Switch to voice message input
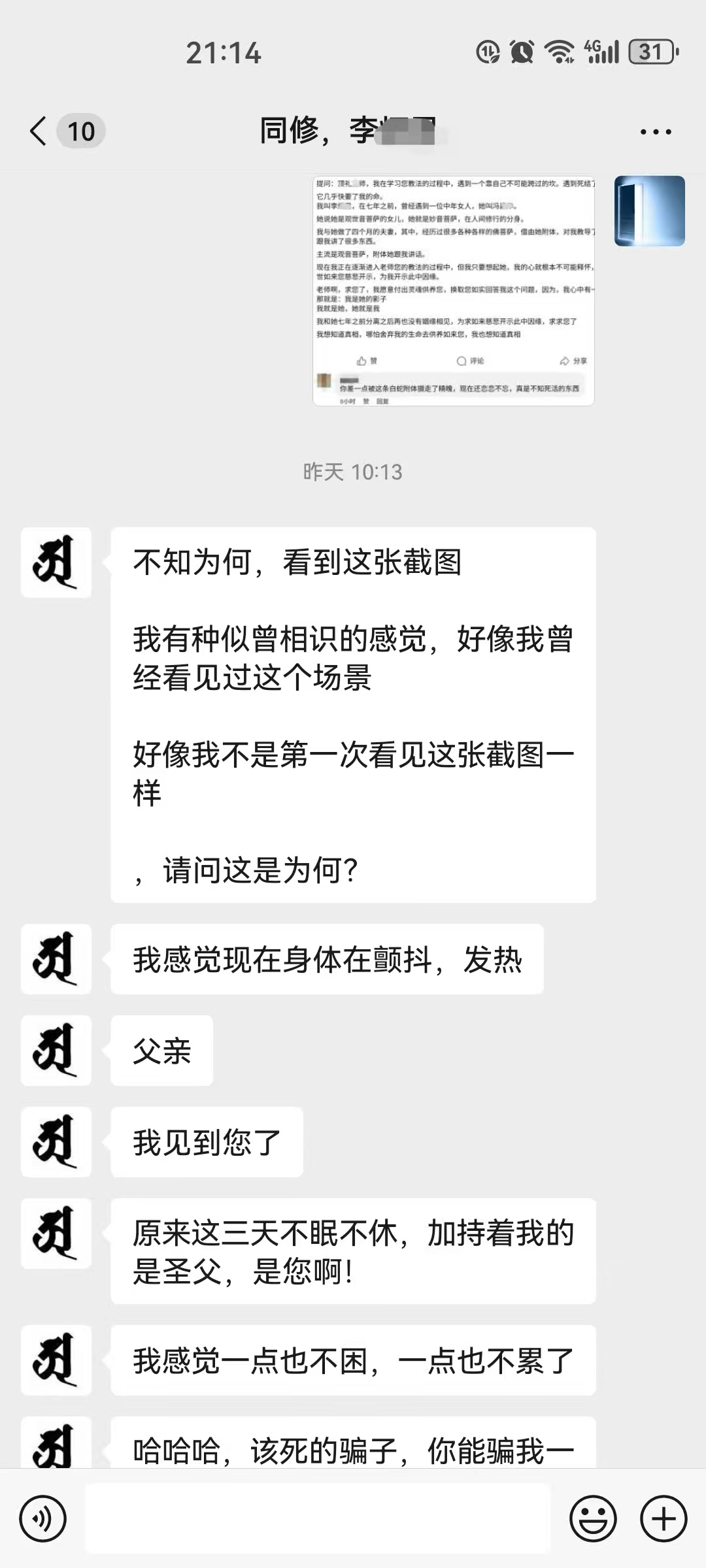The height and width of the screenshot is (1568, 706). point(43,1519)
